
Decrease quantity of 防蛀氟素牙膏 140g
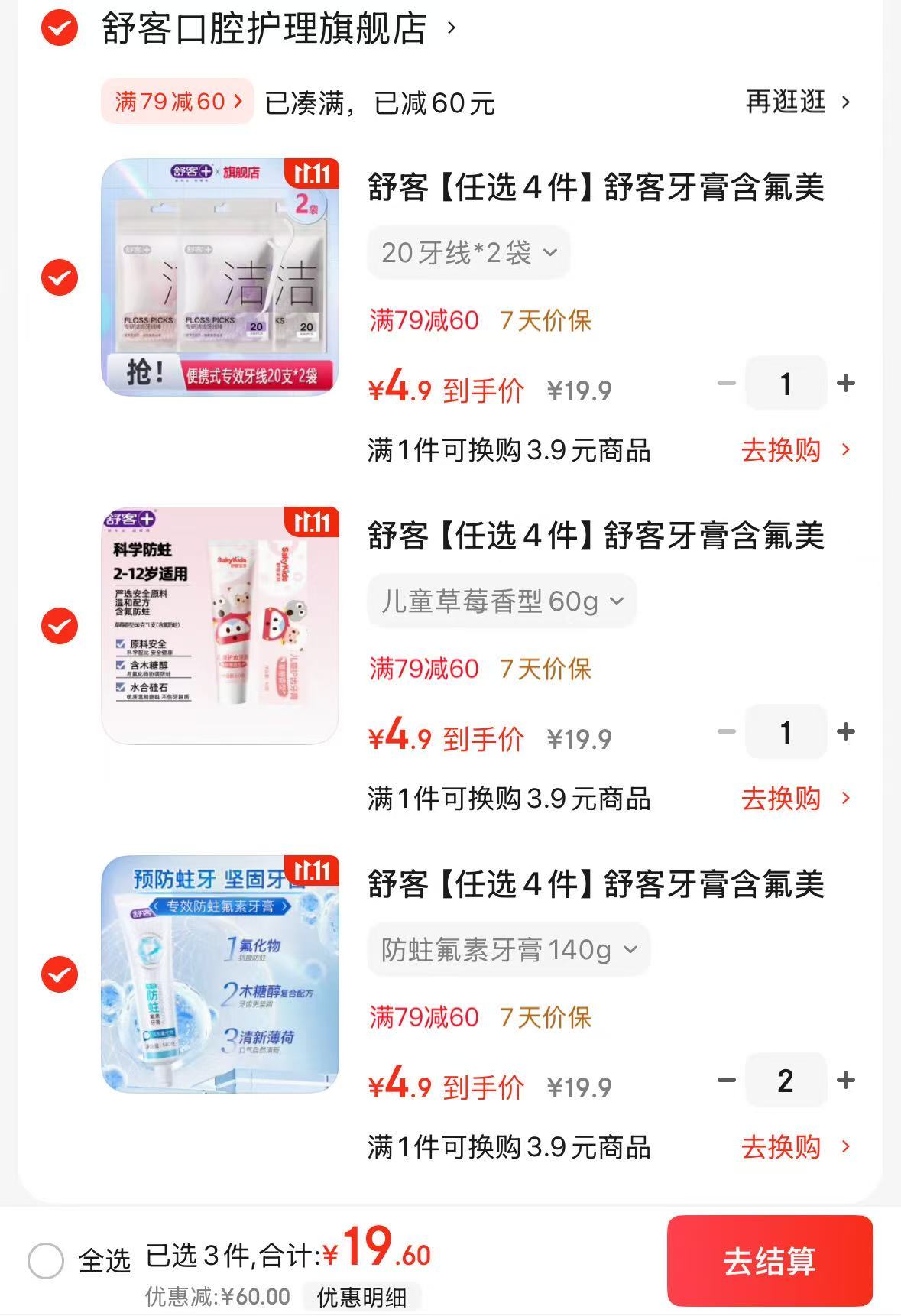click(x=727, y=1081)
